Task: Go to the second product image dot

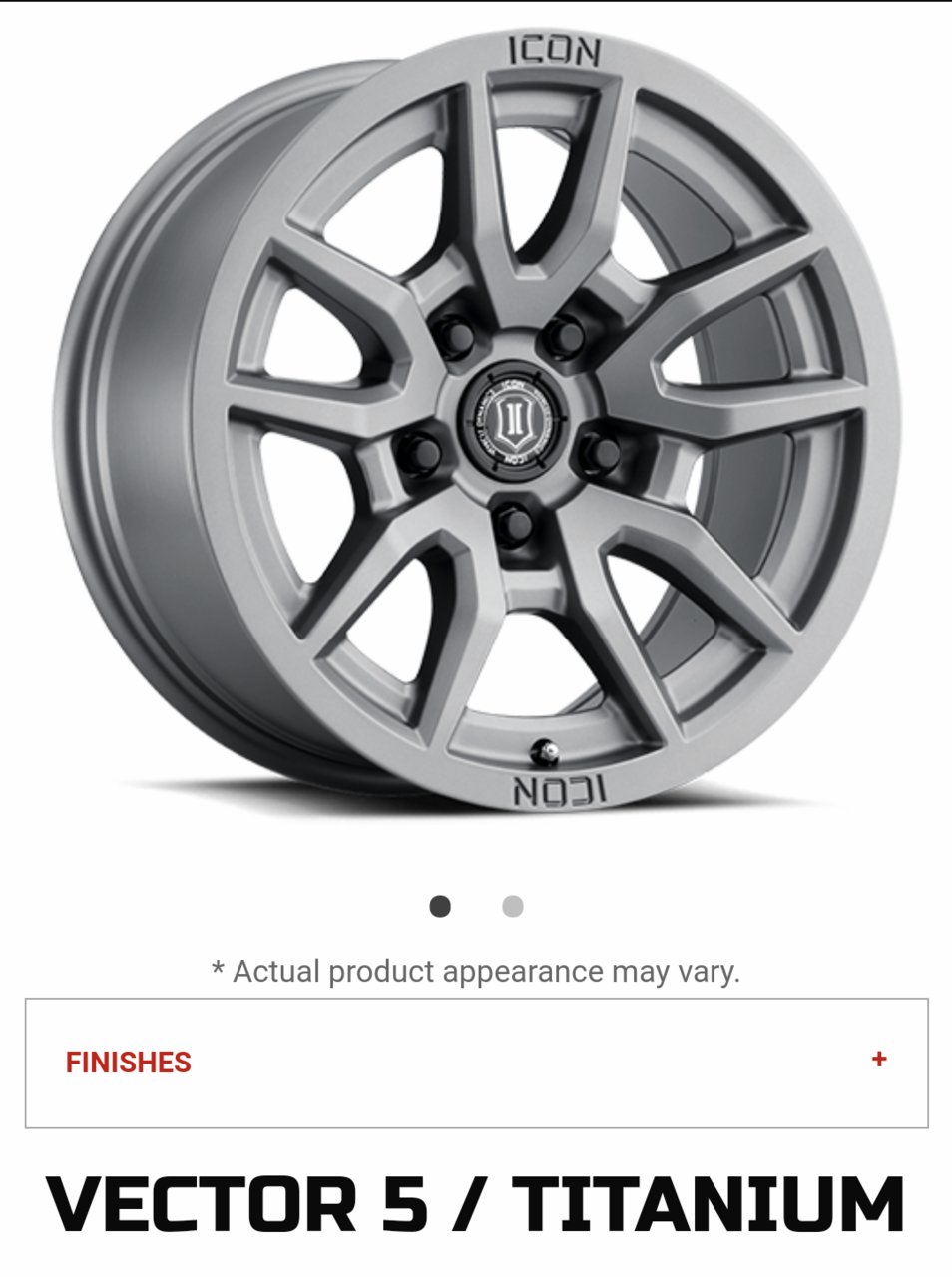Action: (512, 907)
